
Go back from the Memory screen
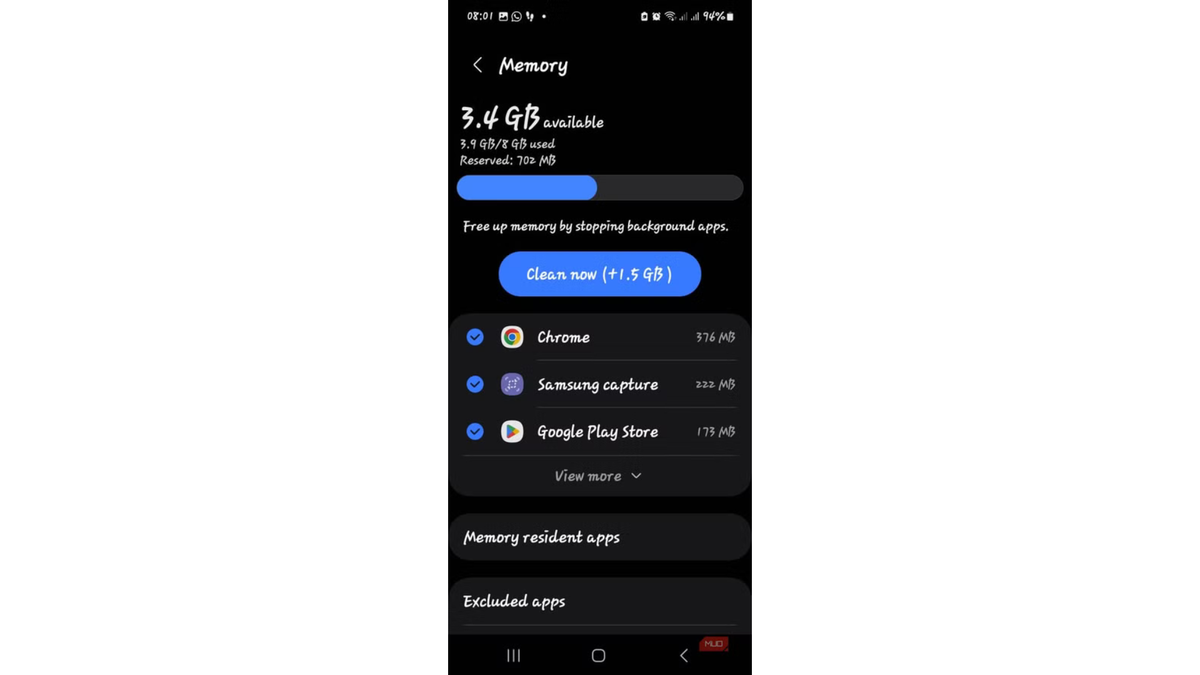point(477,65)
